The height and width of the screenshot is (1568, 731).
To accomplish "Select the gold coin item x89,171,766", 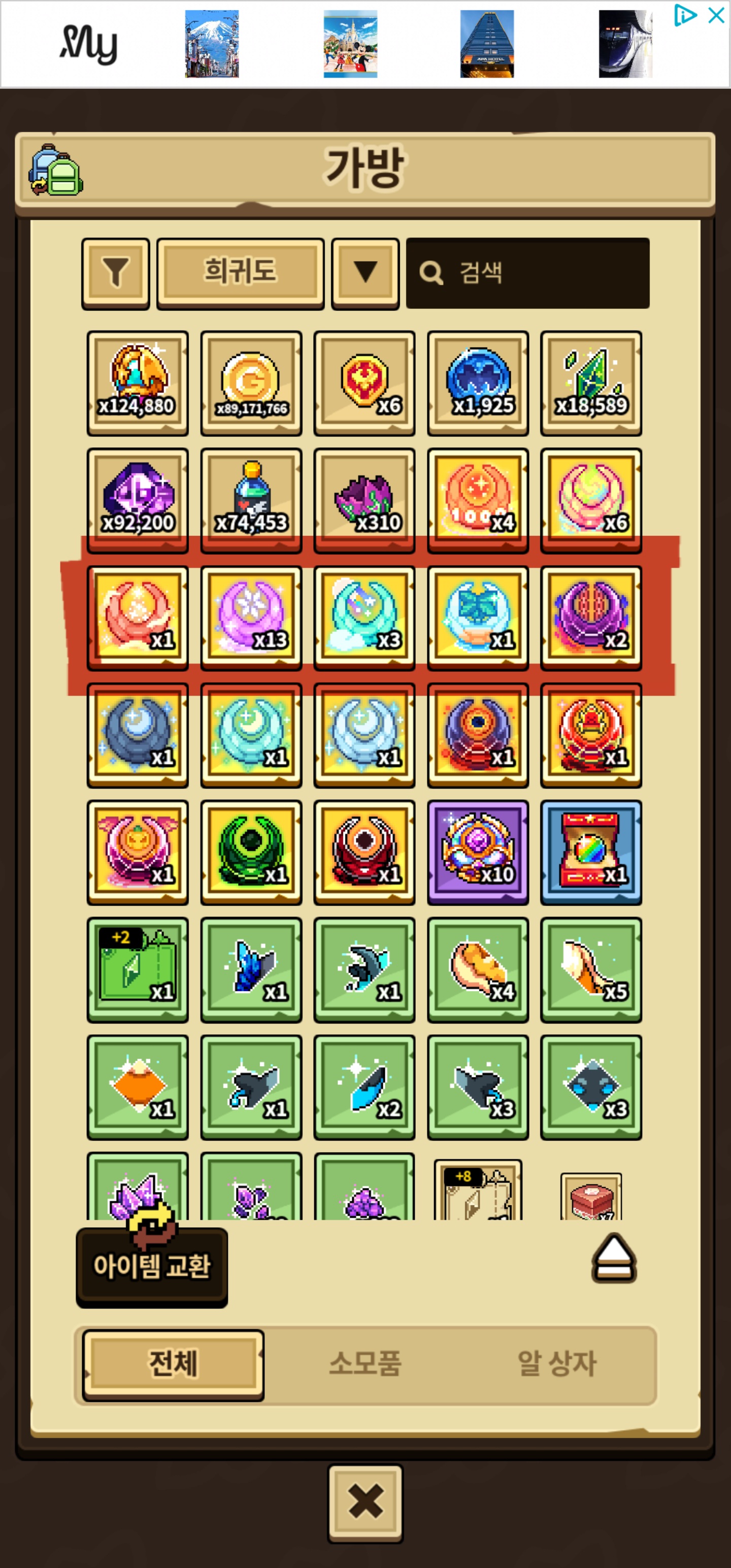I will [x=251, y=383].
